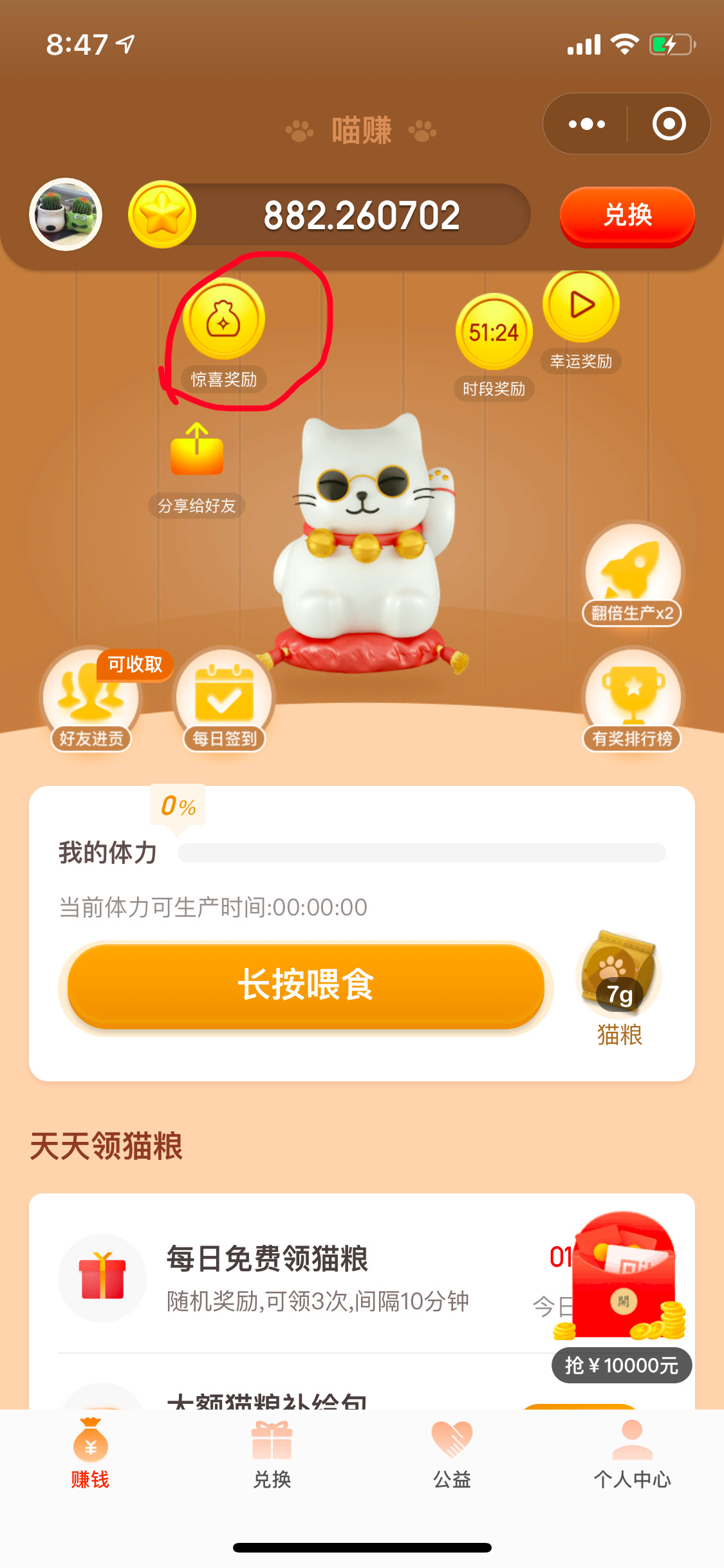
Task: Open the user avatar profile
Action: tap(66, 214)
